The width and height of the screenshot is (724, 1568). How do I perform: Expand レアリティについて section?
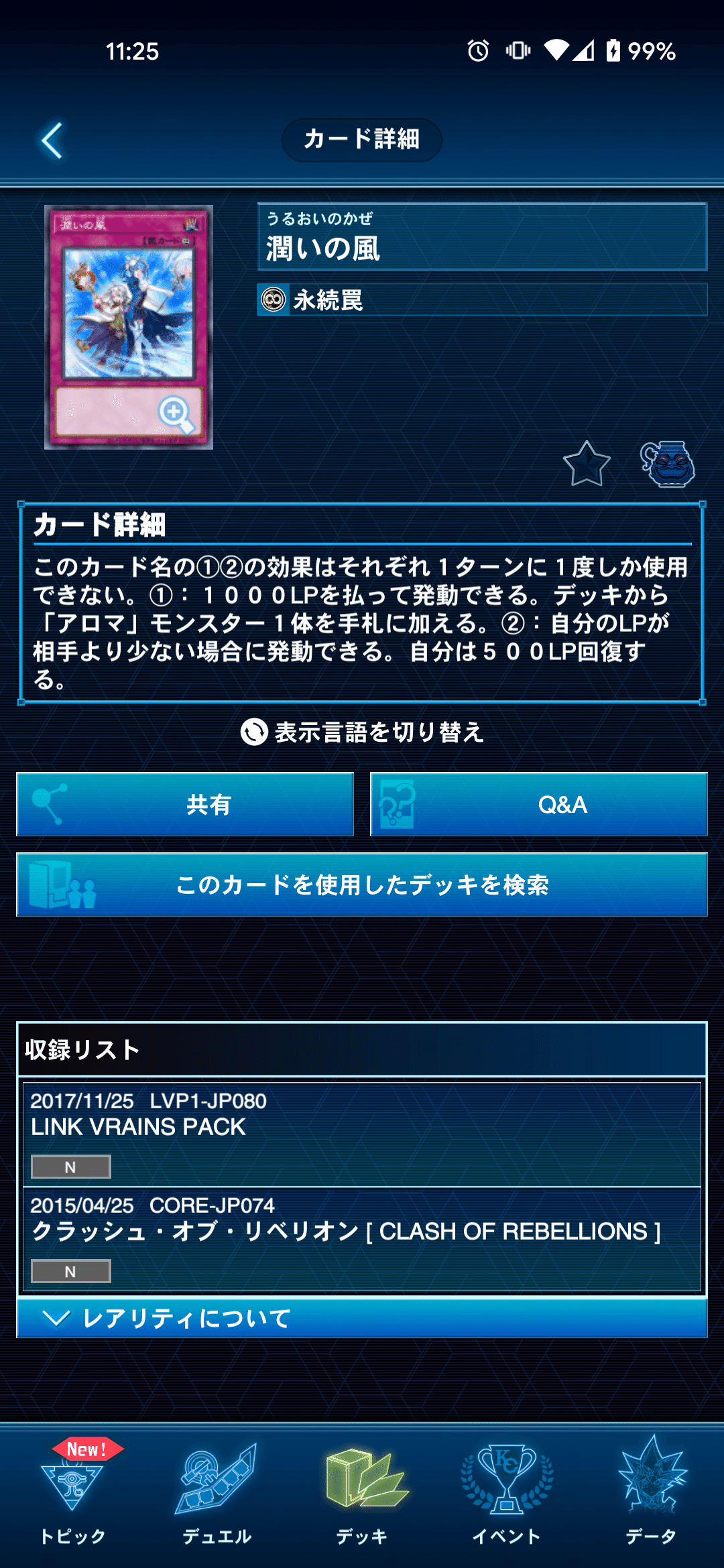[362, 1319]
